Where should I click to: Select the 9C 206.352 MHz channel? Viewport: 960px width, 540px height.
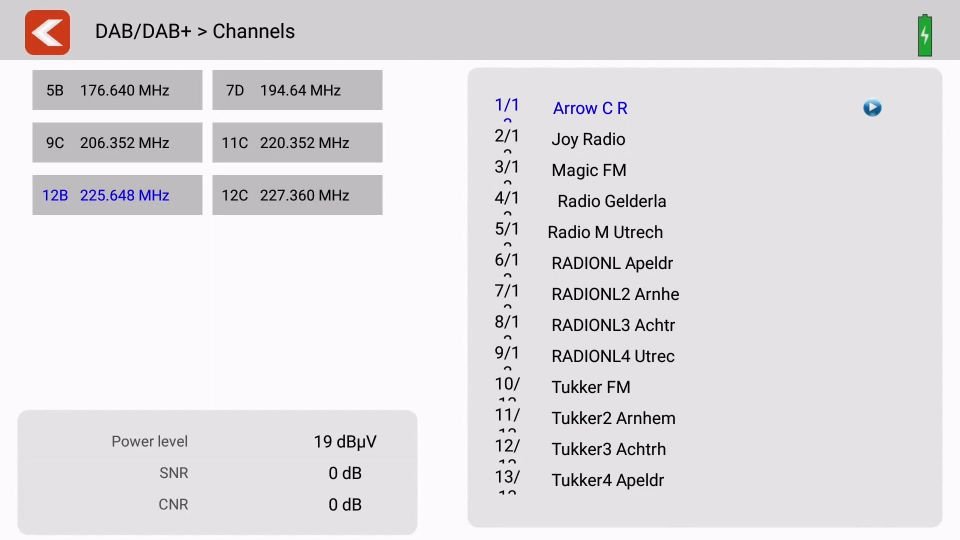tap(117, 143)
